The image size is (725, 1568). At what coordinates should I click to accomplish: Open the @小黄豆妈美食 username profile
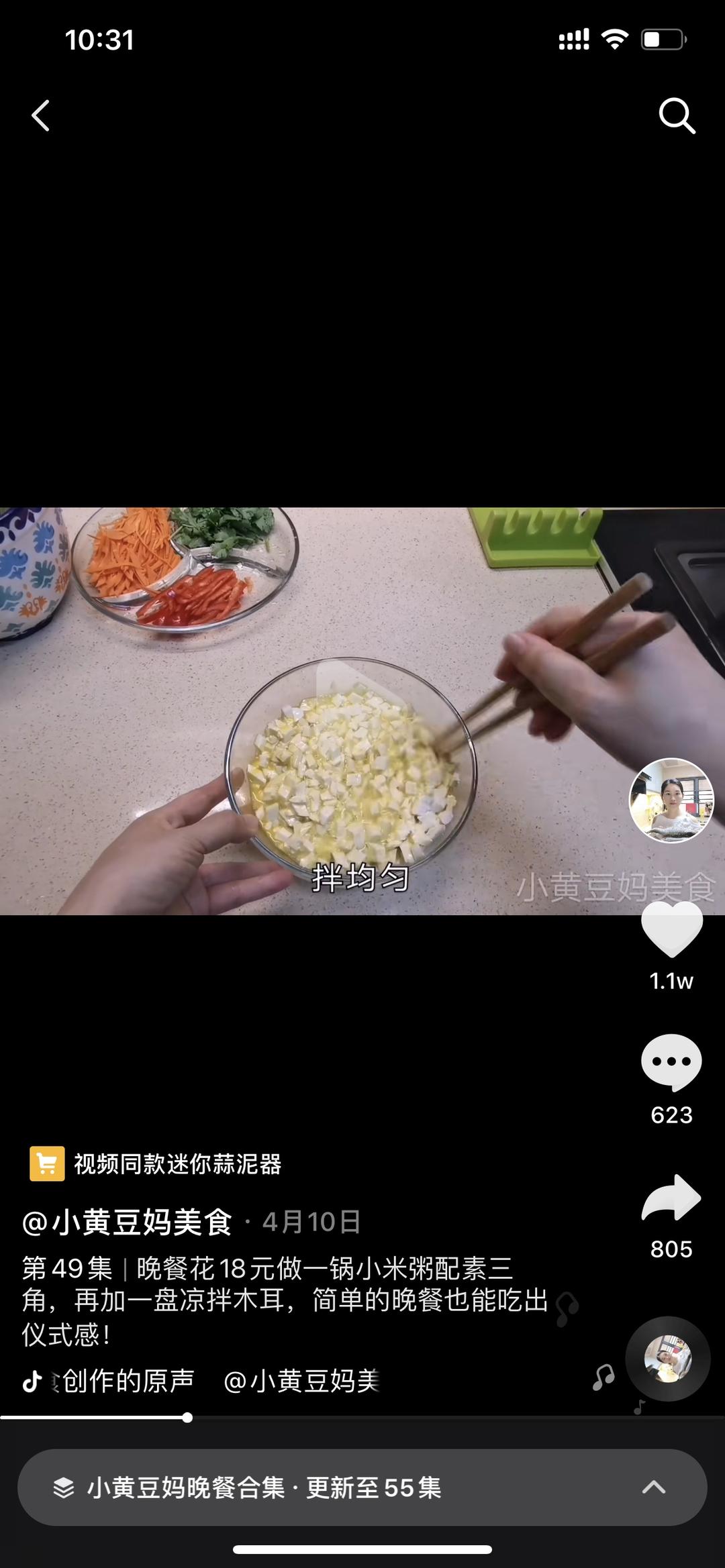(x=128, y=1222)
